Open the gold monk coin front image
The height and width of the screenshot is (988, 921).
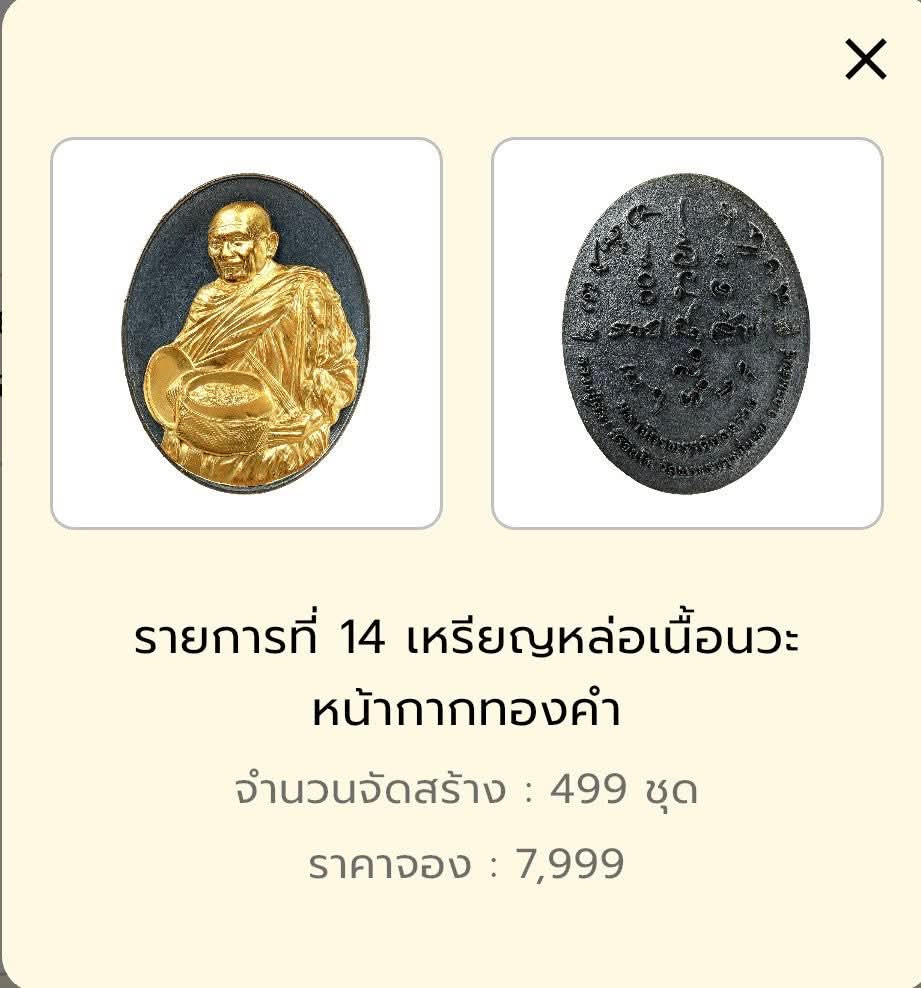[x=246, y=333]
